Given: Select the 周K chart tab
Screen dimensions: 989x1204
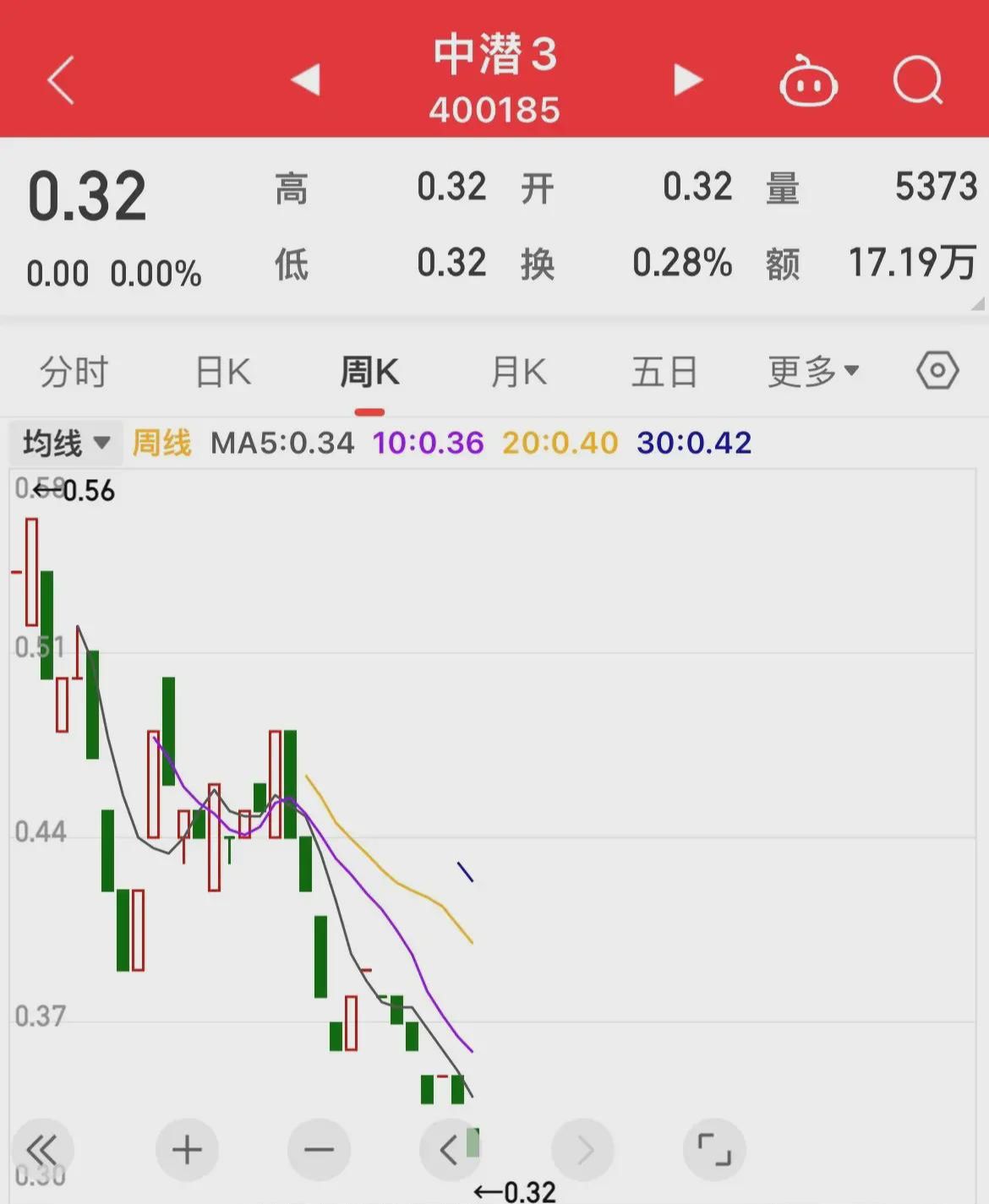Looking at the screenshot, I should point(369,372).
